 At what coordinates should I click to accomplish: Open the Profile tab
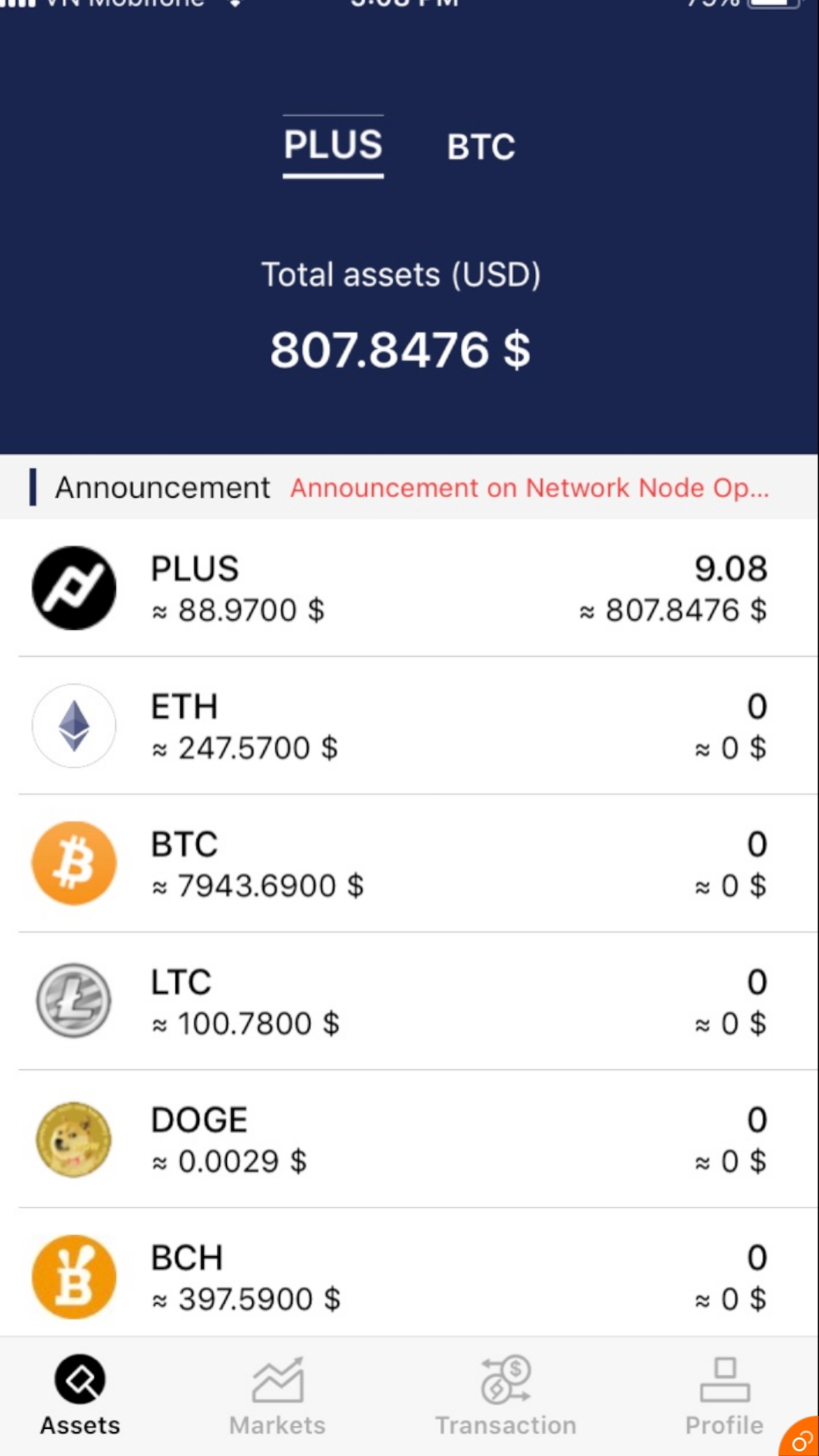[x=724, y=1397]
